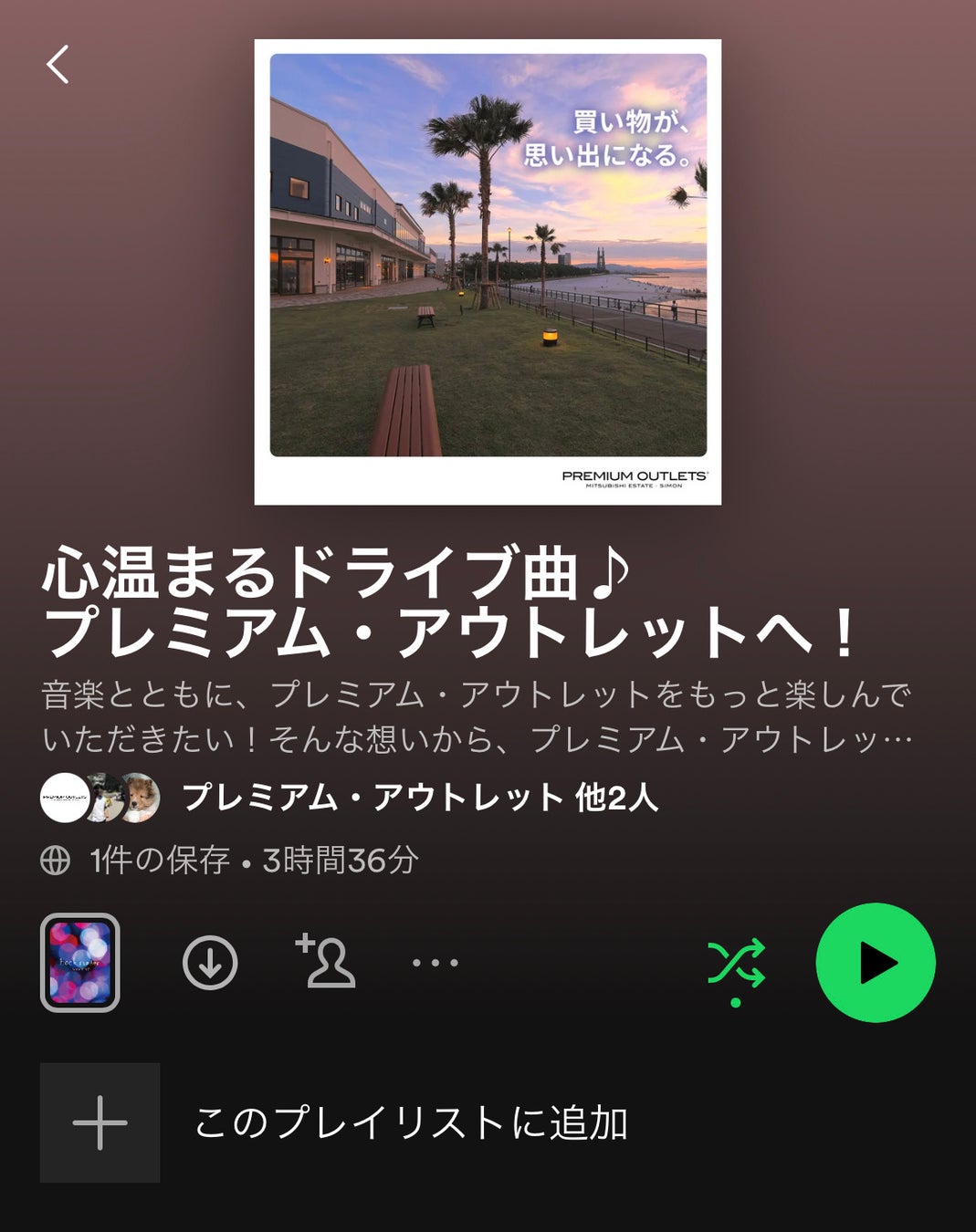Expand the truncated playlist description
Viewport: 976px width, 1232px height.
click(x=477, y=717)
